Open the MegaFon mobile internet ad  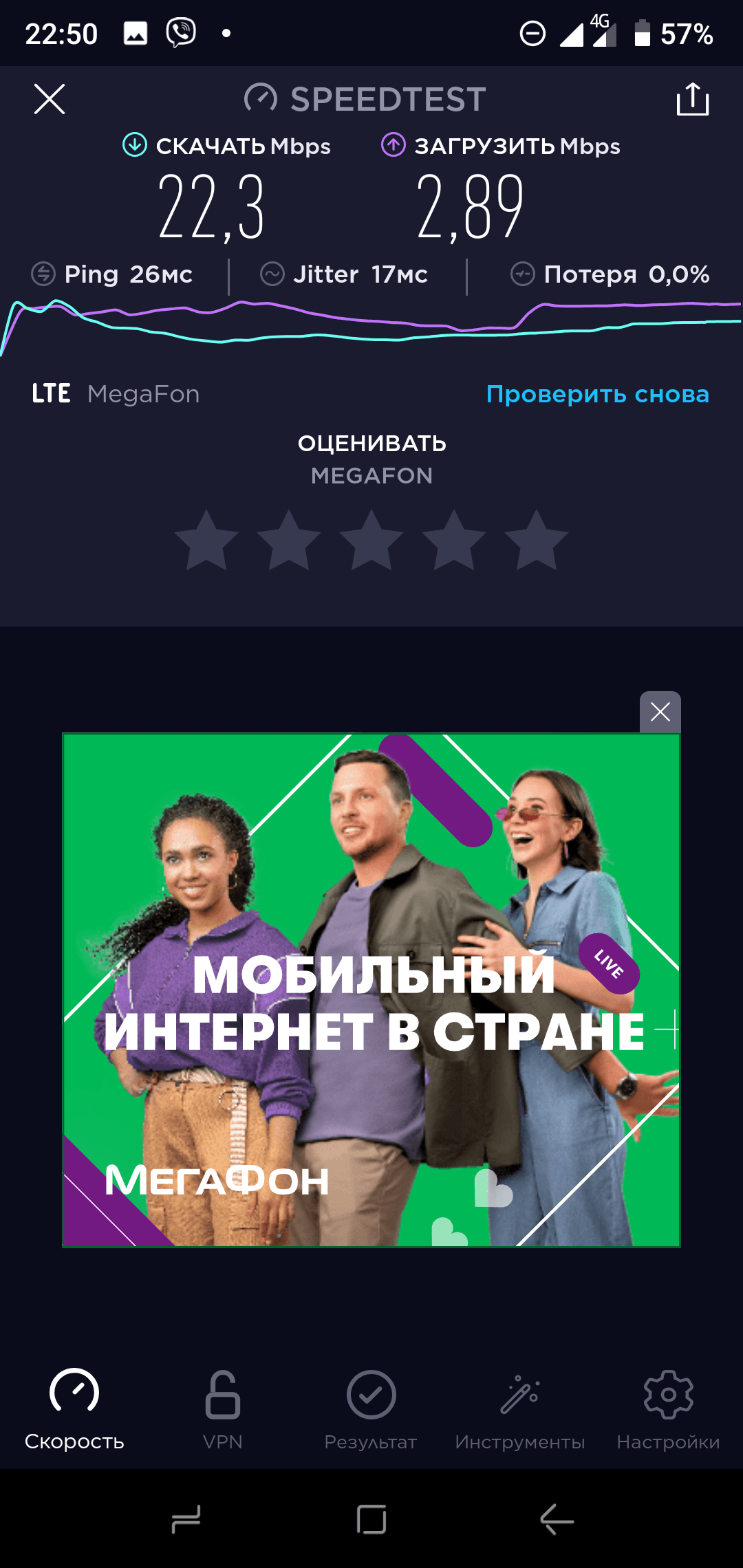[x=371, y=990]
